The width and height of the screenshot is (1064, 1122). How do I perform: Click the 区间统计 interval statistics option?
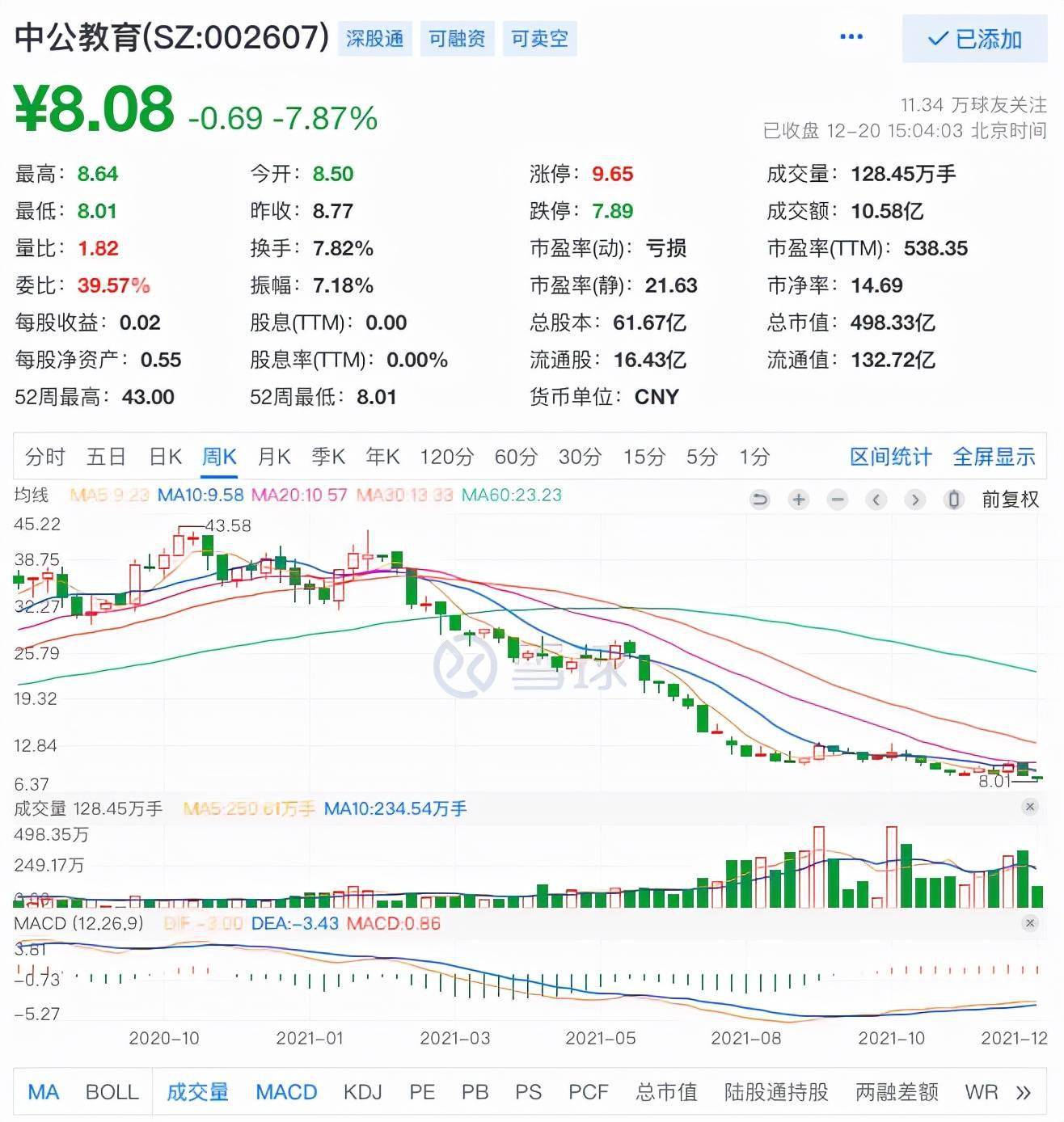tap(891, 457)
